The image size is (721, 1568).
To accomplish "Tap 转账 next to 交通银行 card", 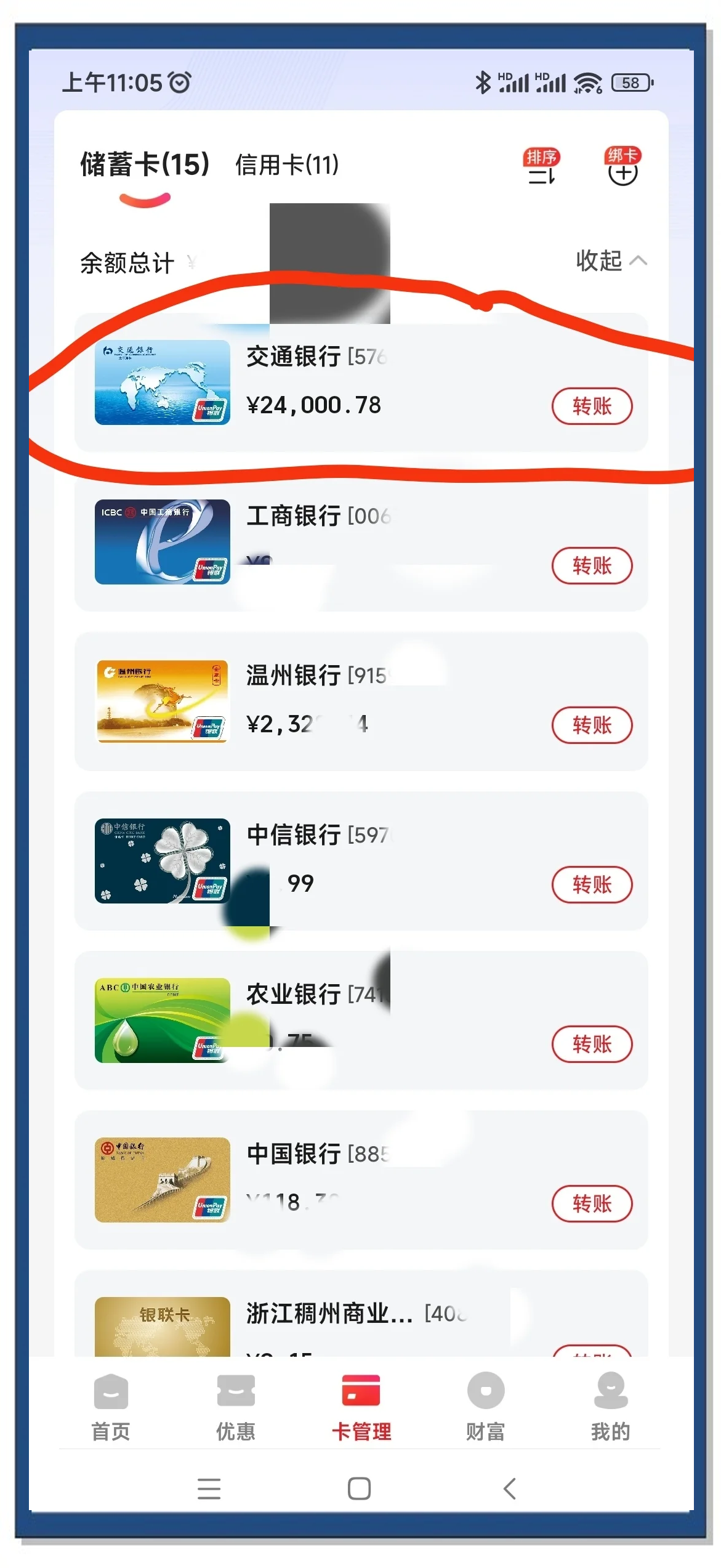I will click(x=592, y=406).
